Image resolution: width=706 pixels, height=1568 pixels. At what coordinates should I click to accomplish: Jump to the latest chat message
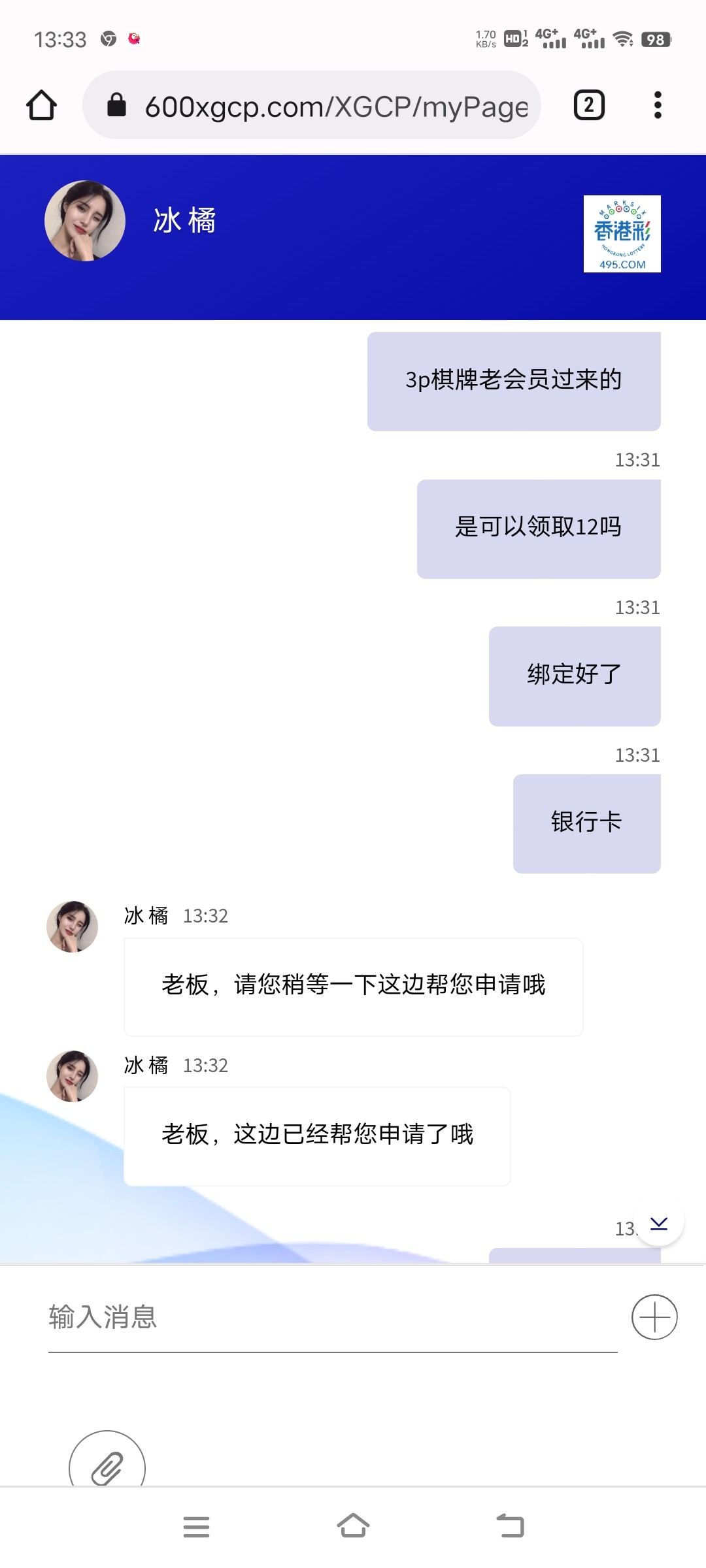point(659,1223)
